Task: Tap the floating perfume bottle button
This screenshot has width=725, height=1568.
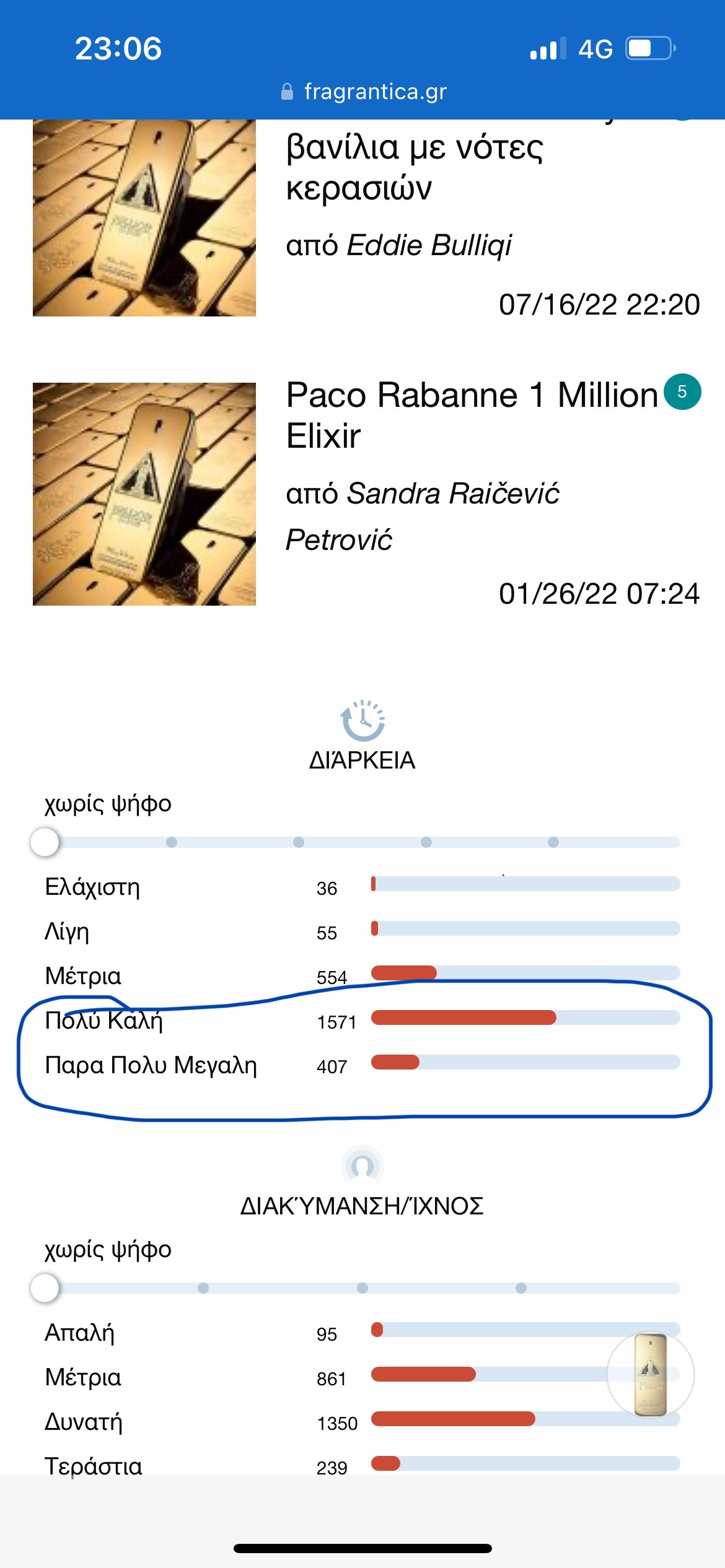Action: pos(650,1375)
